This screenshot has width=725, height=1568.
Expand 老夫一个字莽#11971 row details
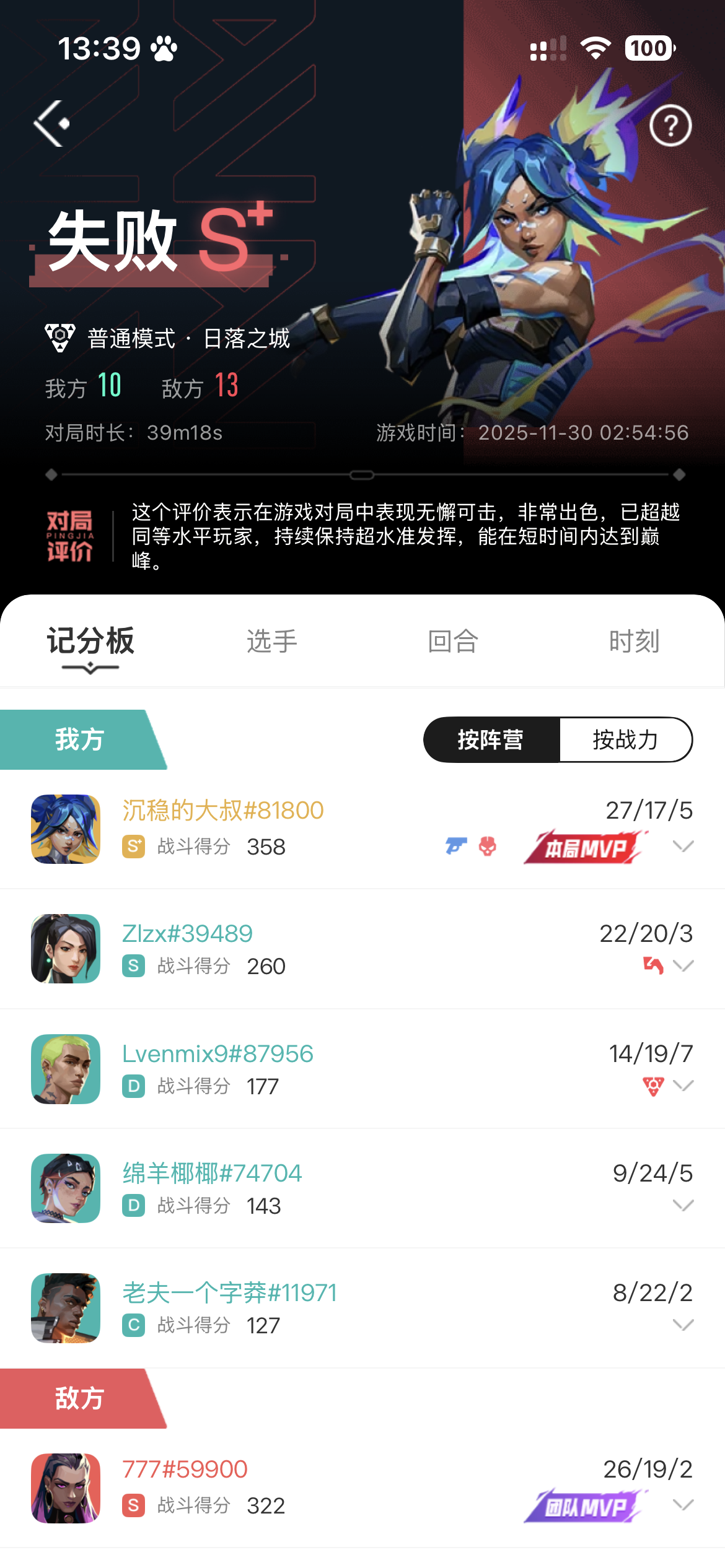[683, 1324]
